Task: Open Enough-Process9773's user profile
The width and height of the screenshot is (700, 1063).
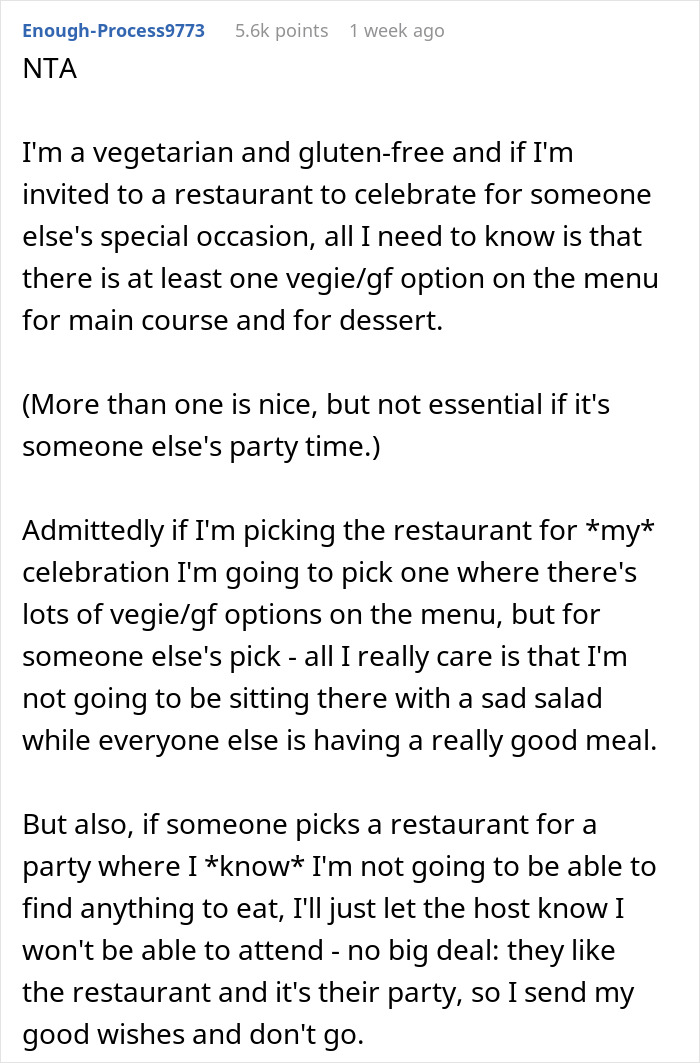Action: (113, 30)
